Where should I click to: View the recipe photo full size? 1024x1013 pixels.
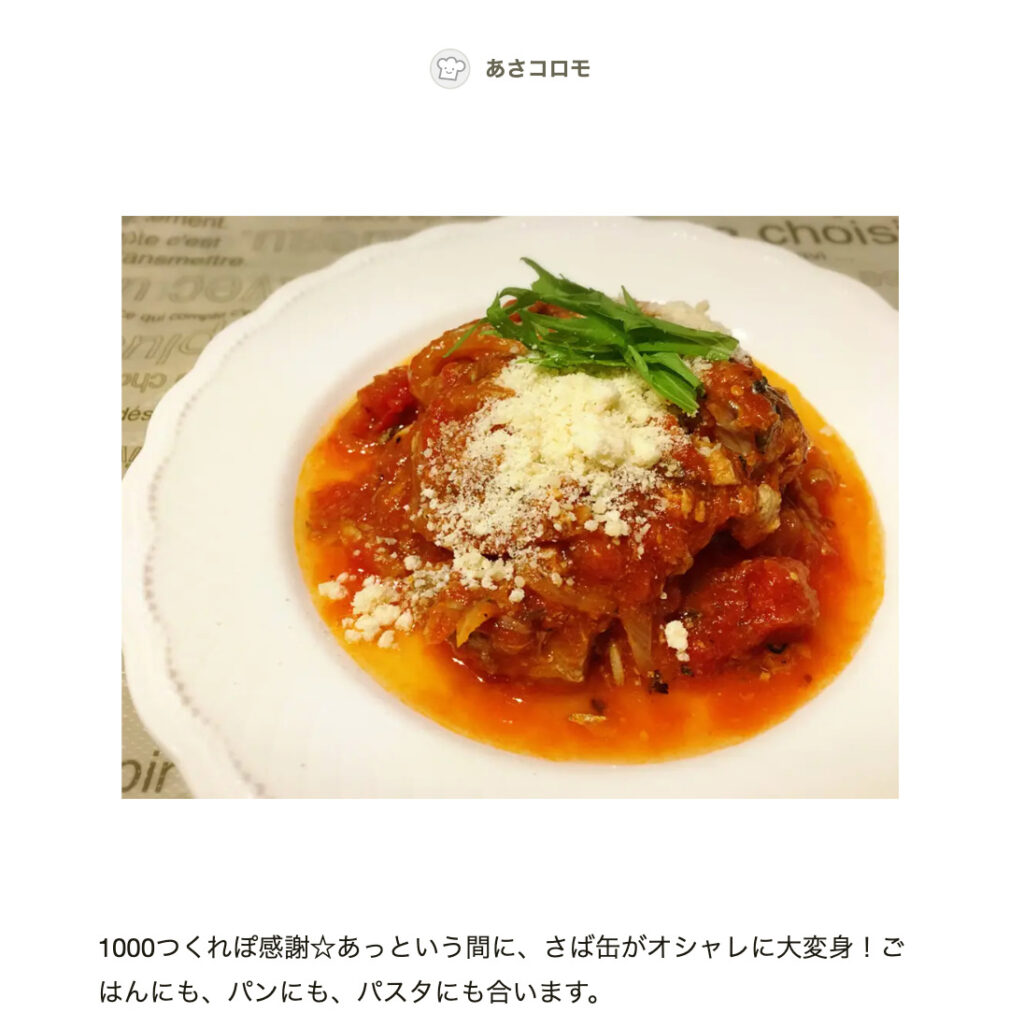[x=510, y=507]
